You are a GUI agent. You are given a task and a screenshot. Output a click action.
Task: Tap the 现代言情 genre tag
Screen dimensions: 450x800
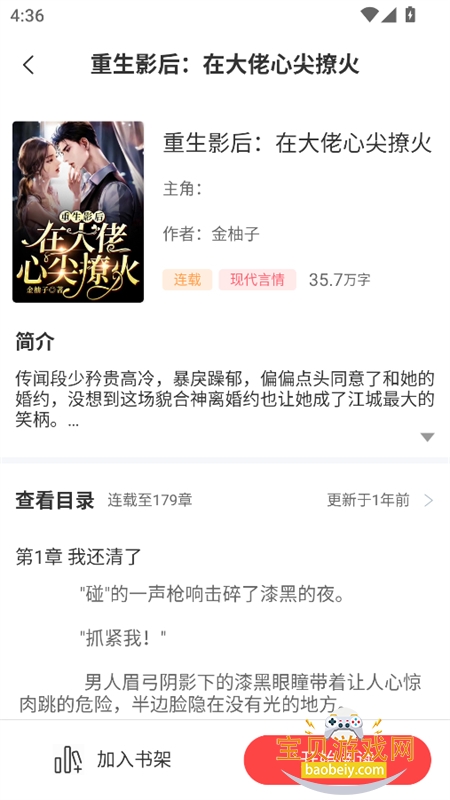[257, 280]
